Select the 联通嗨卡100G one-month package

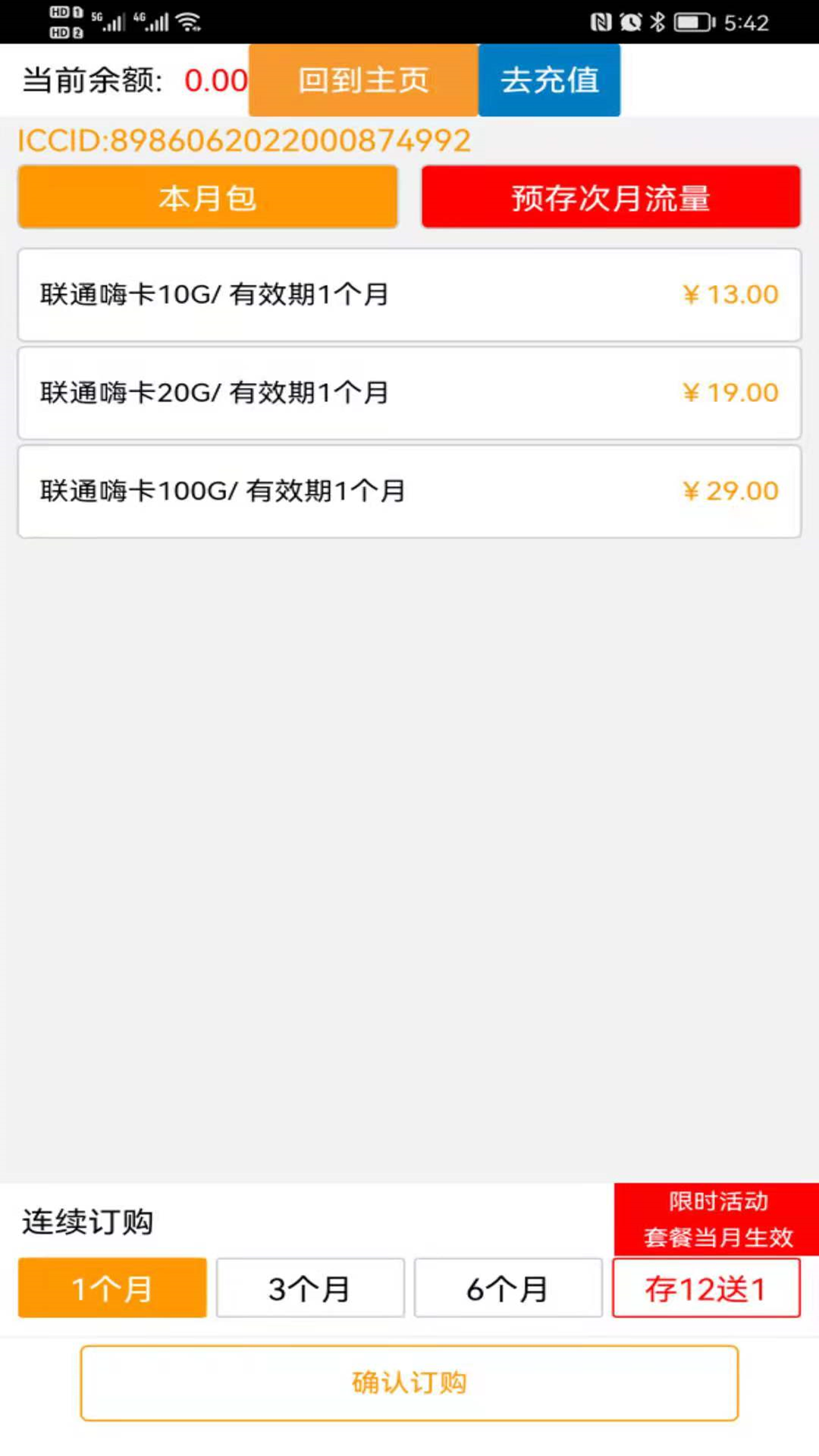[409, 491]
